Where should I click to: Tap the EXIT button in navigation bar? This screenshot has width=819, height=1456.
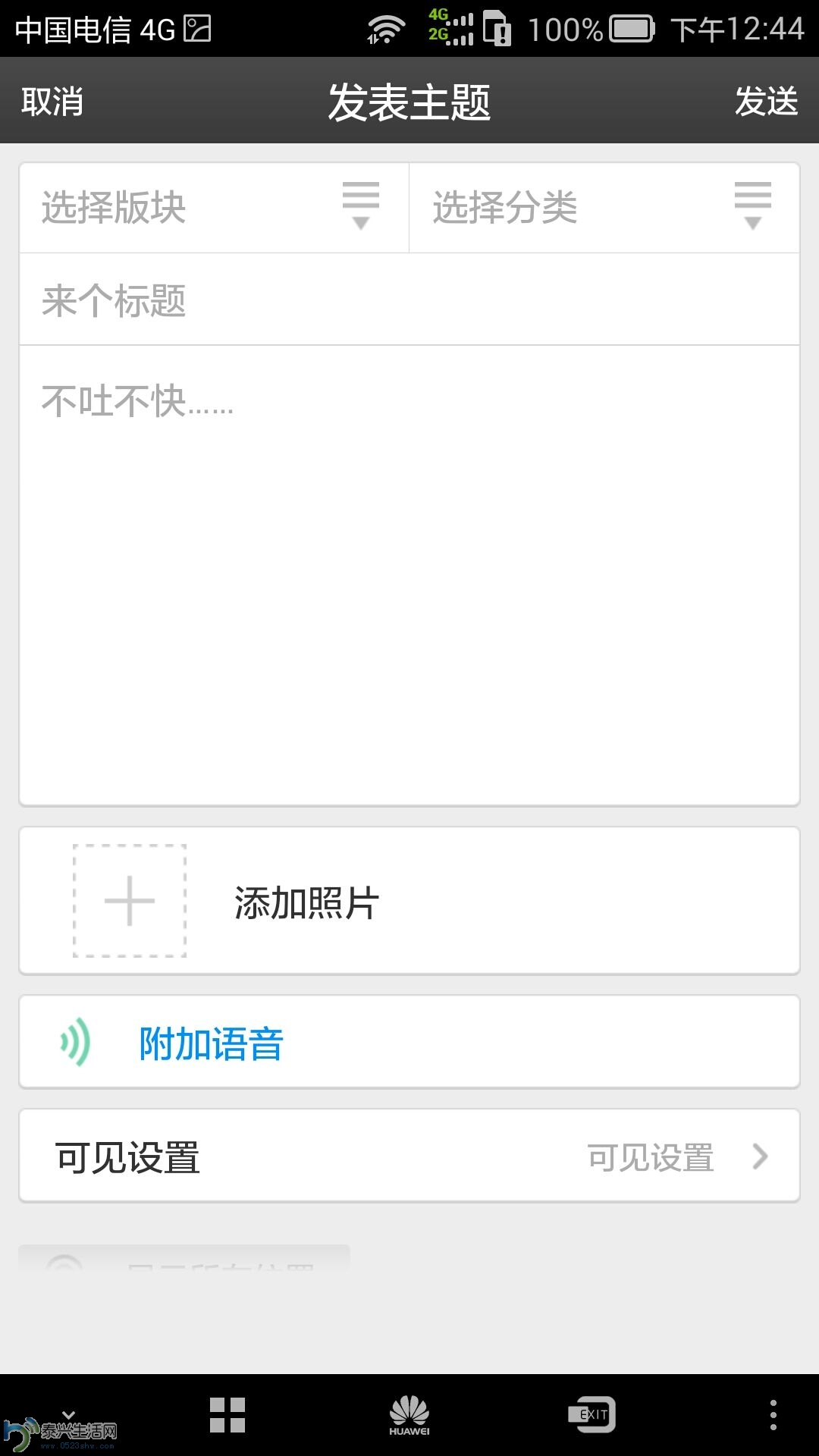point(591,1414)
